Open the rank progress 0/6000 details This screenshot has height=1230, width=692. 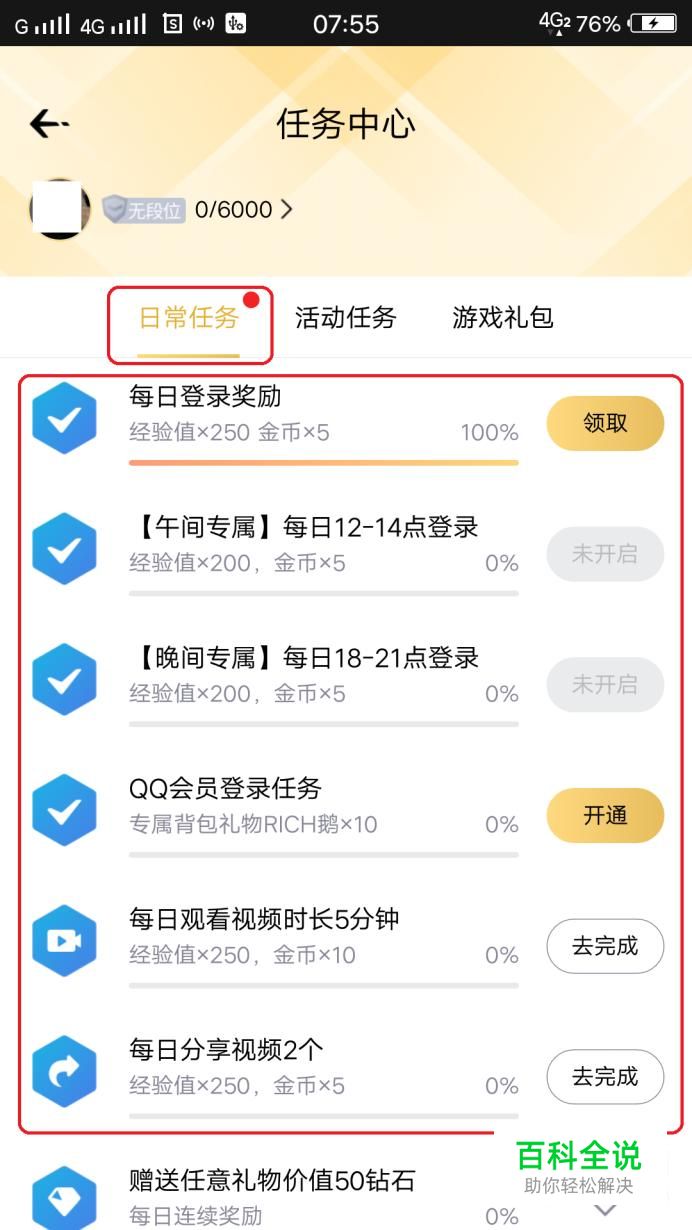coord(244,209)
